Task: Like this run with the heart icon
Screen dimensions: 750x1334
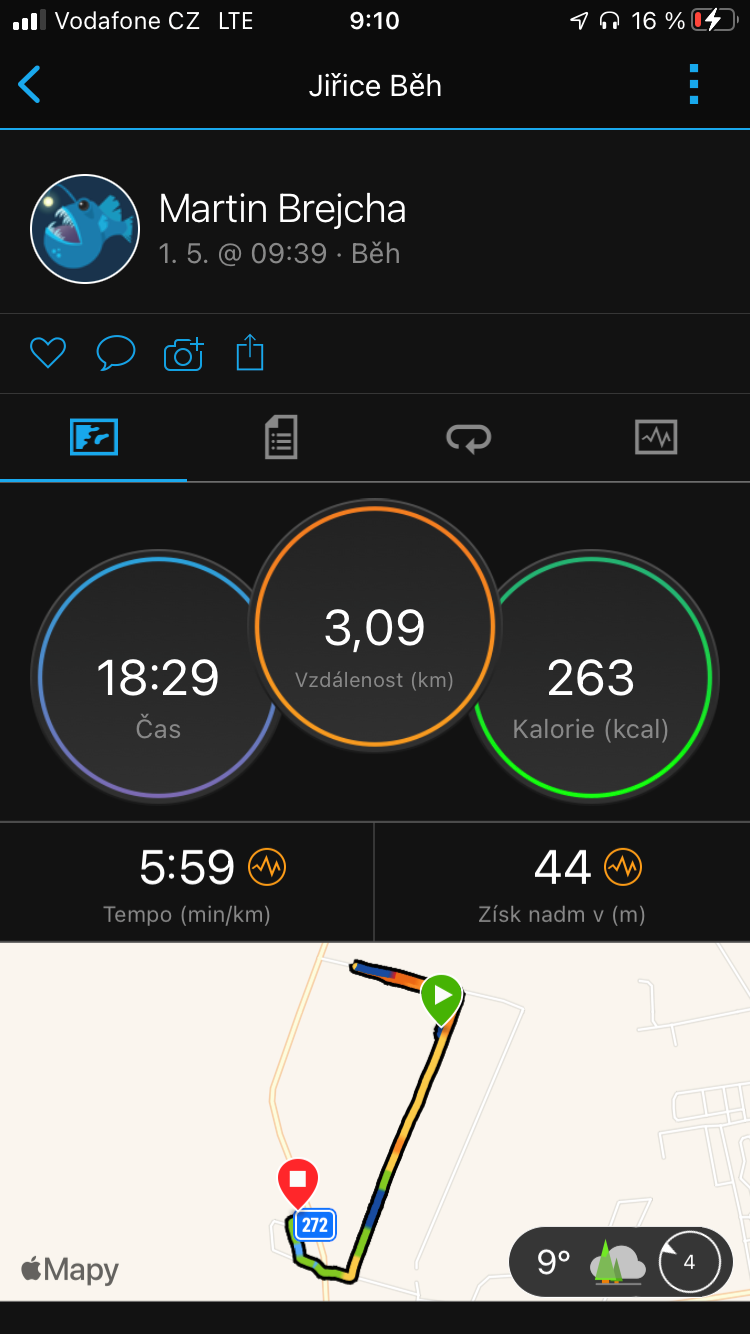Action: 47,353
